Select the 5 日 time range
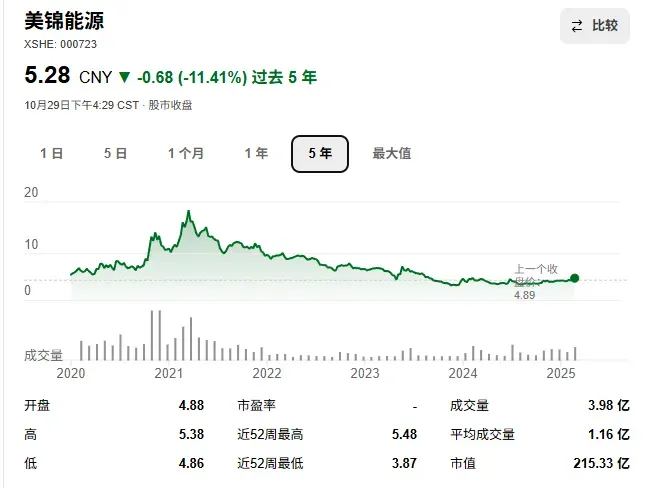This screenshot has height=488, width=645. click(x=115, y=153)
